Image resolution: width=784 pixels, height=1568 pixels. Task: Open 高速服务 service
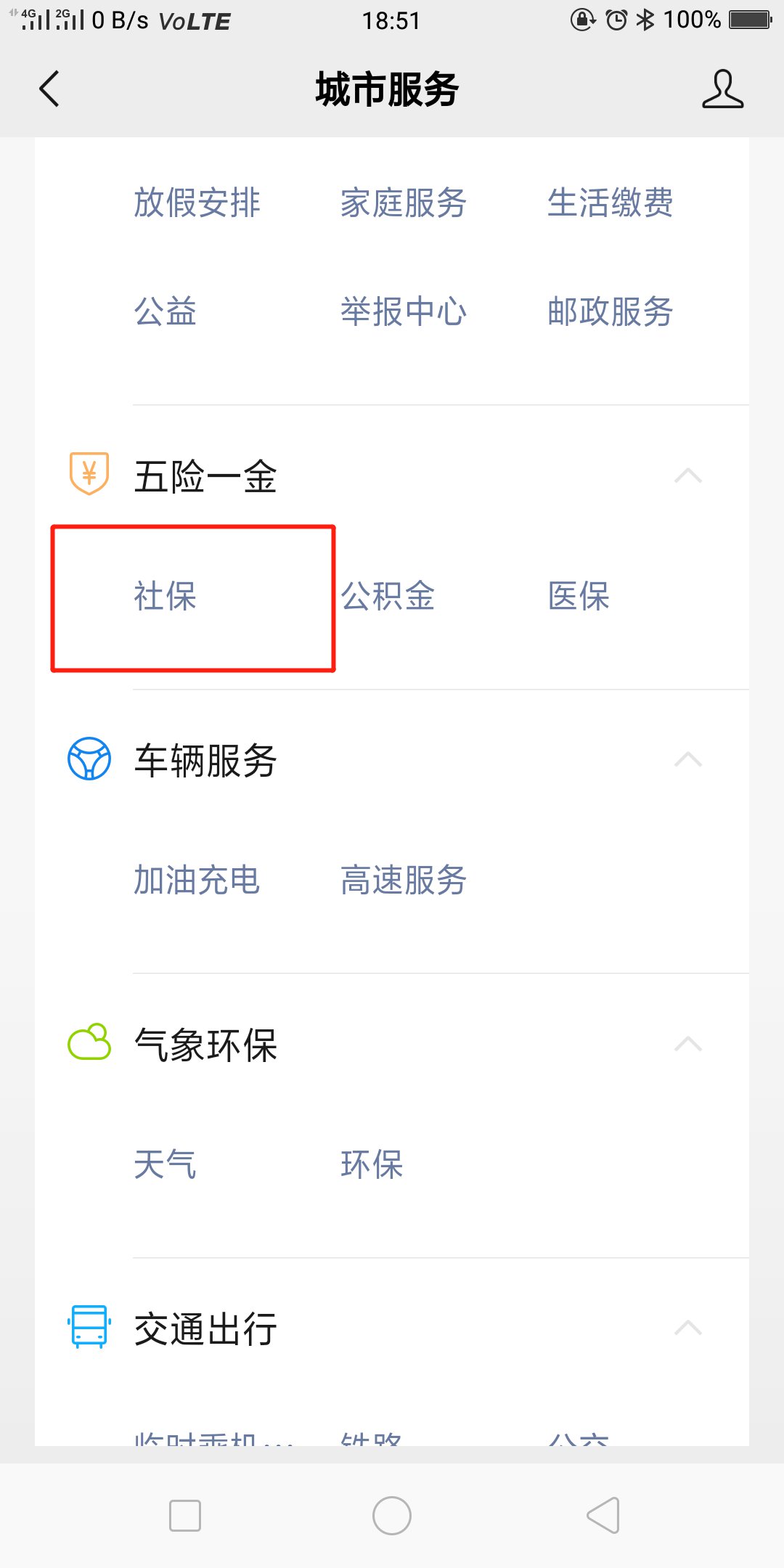coord(403,880)
